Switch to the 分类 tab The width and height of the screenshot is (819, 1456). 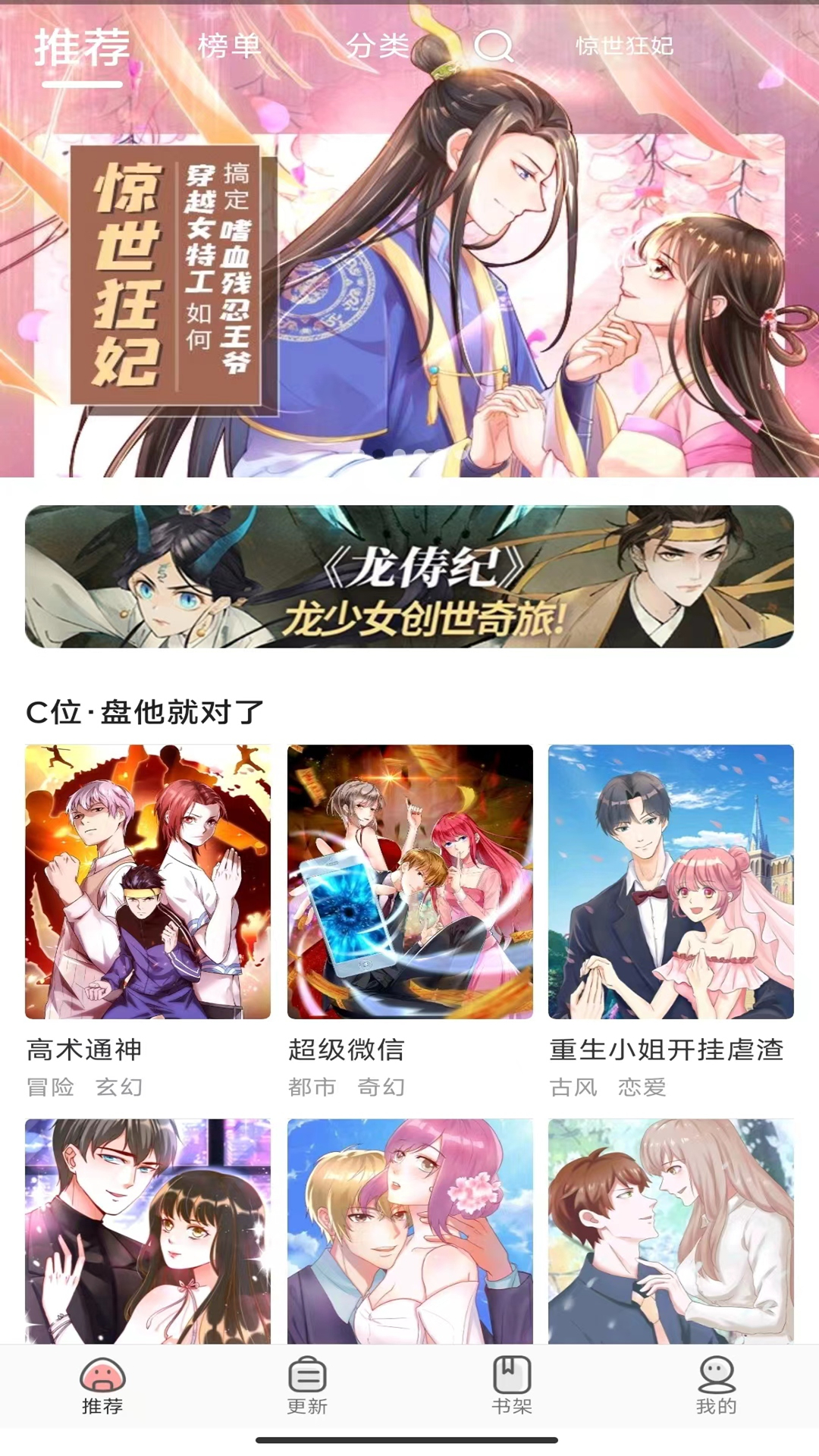coord(377,46)
